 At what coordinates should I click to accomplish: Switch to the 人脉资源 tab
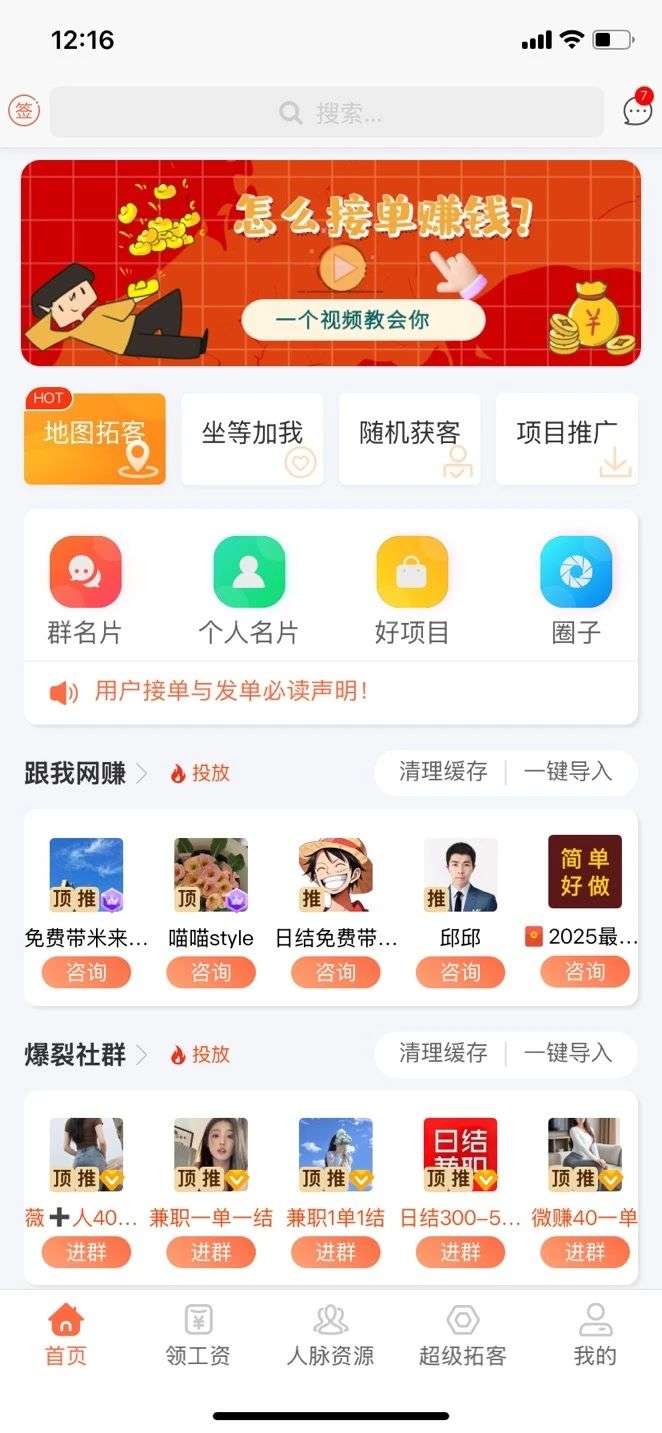[330, 1335]
